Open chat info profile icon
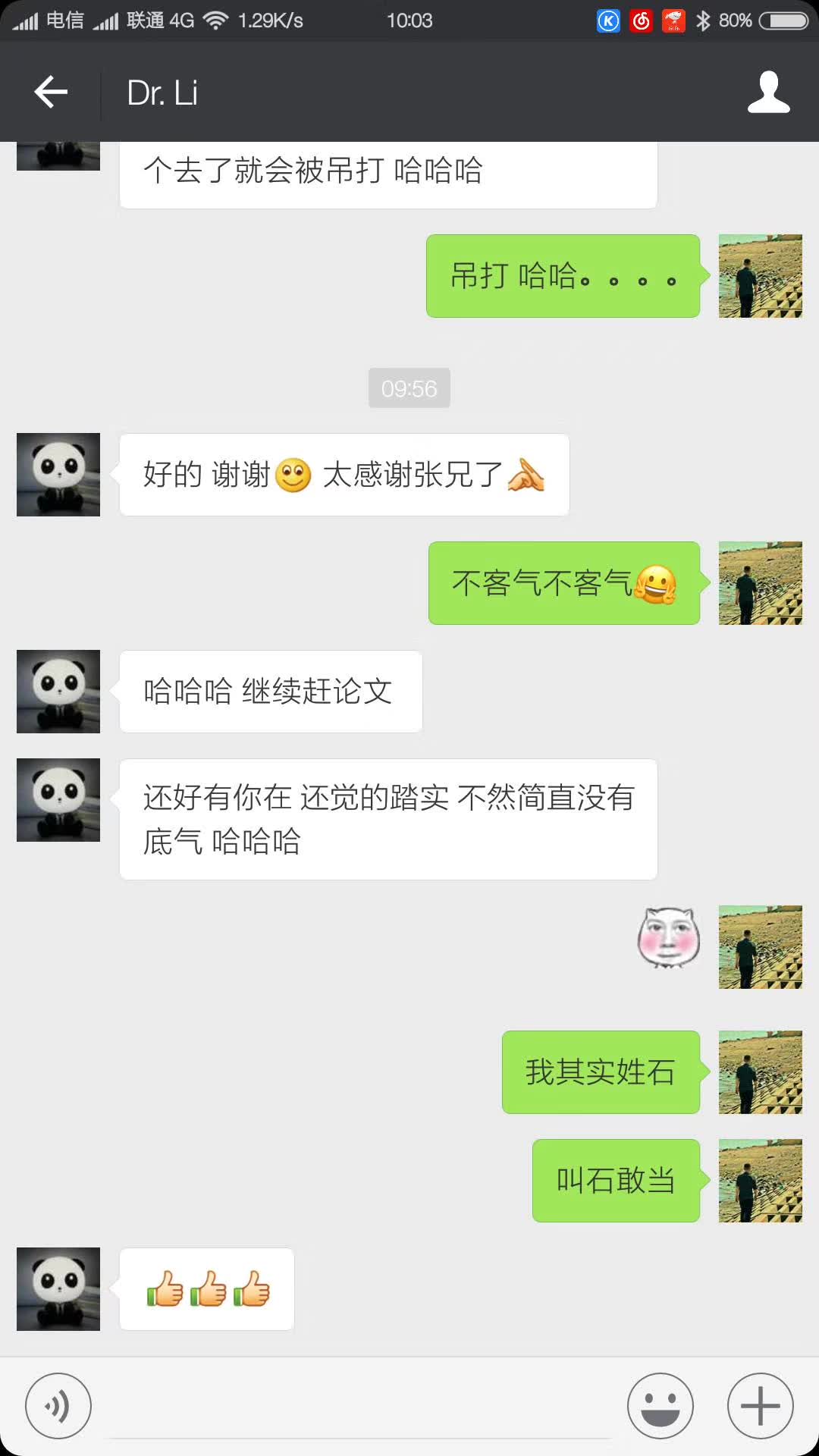The image size is (819, 1456). pos(768,93)
